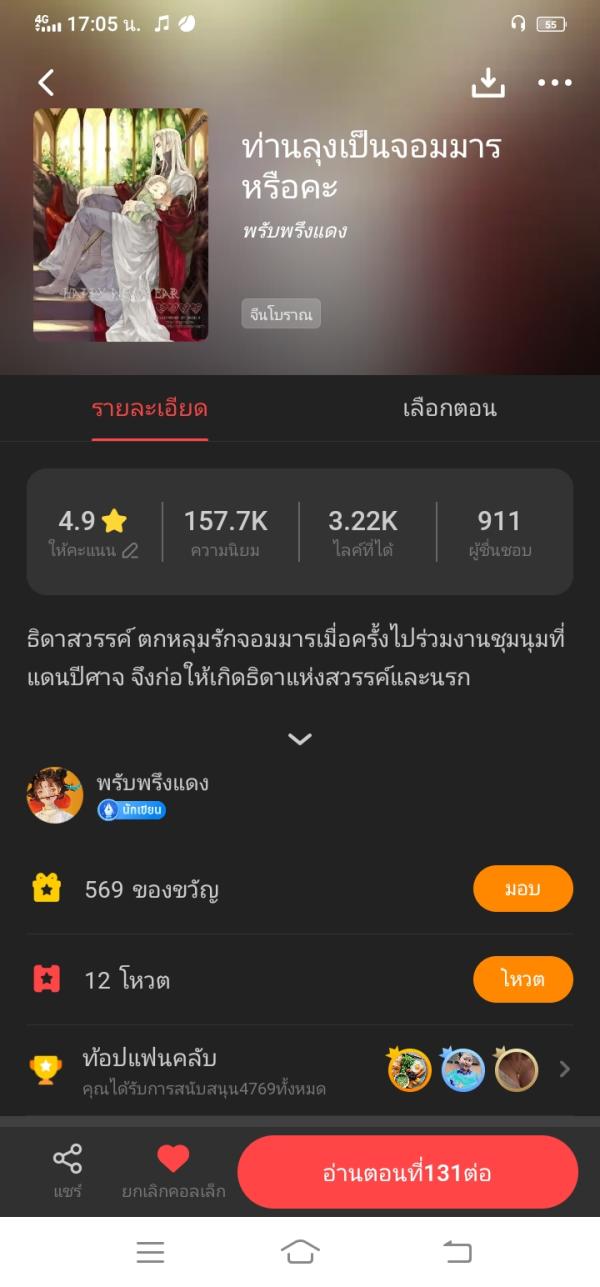Select the รายละเอียด tab
Image resolution: width=600 pixels, height=1287 pixels.
click(x=150, y=409)
